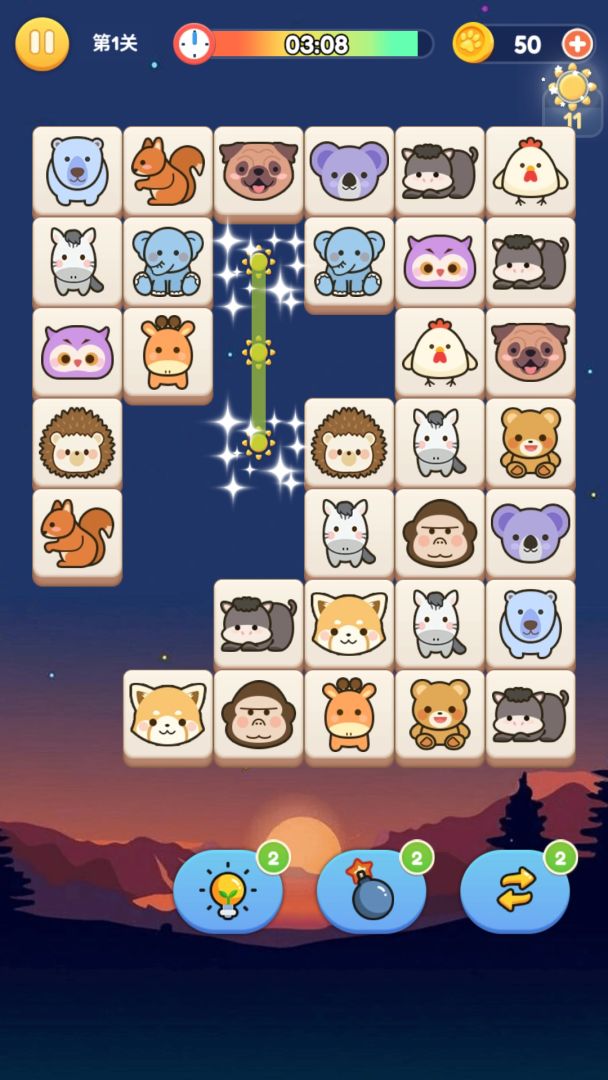Tap the hedgehog tile next to the zebra
The height and width of the screenshot is (1080, 608).
point(349,441)
